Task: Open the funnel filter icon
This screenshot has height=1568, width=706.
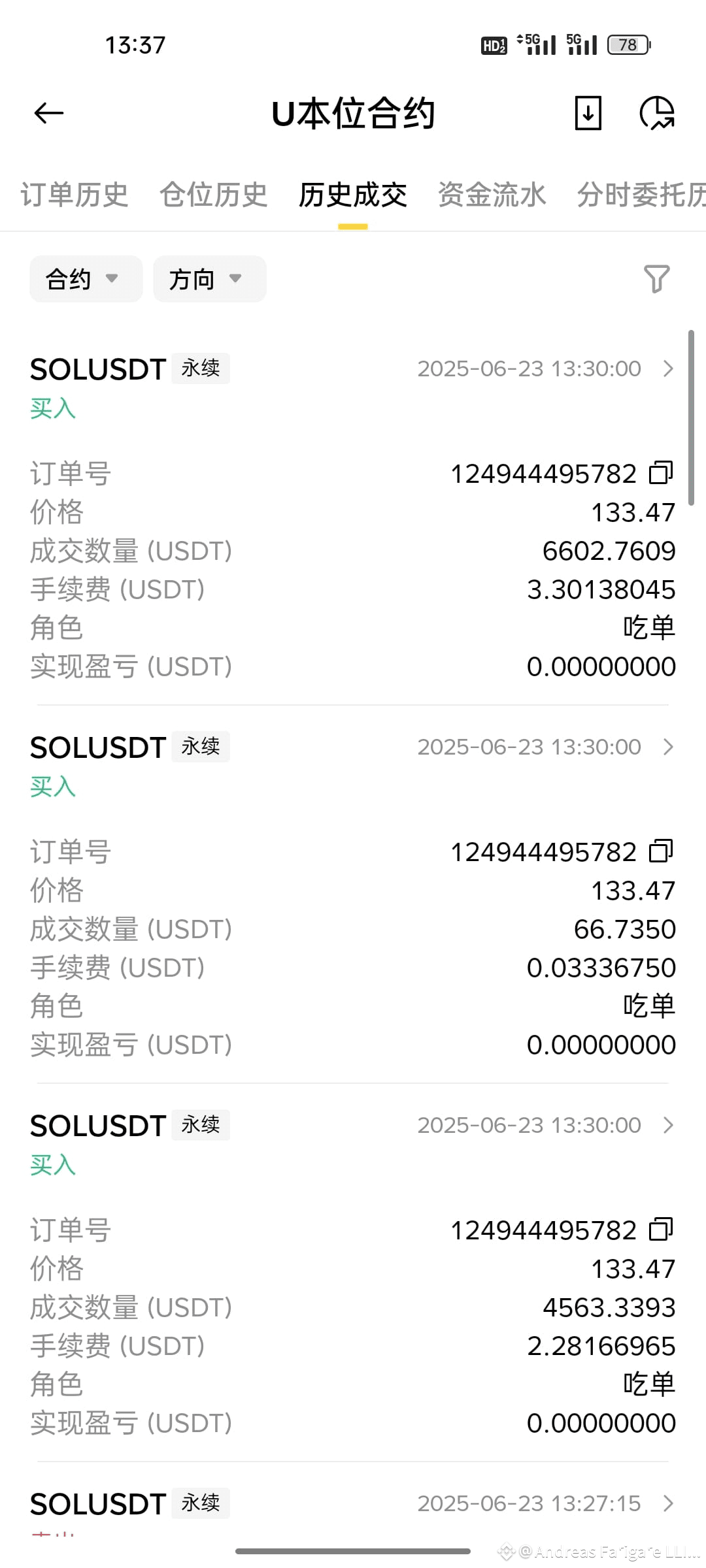Action: (657, 279)
